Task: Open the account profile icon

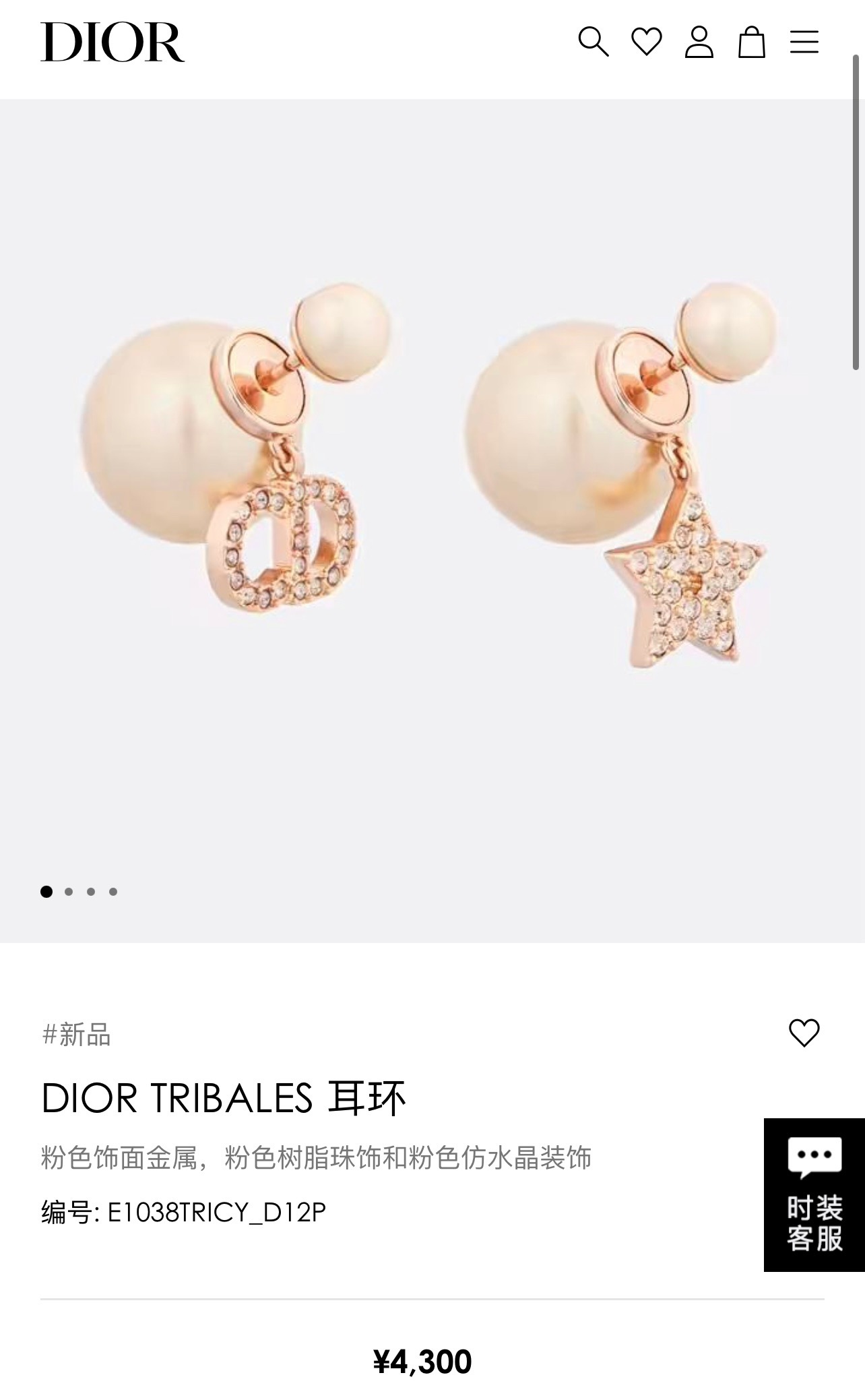Action: click(x=699, y=42)
